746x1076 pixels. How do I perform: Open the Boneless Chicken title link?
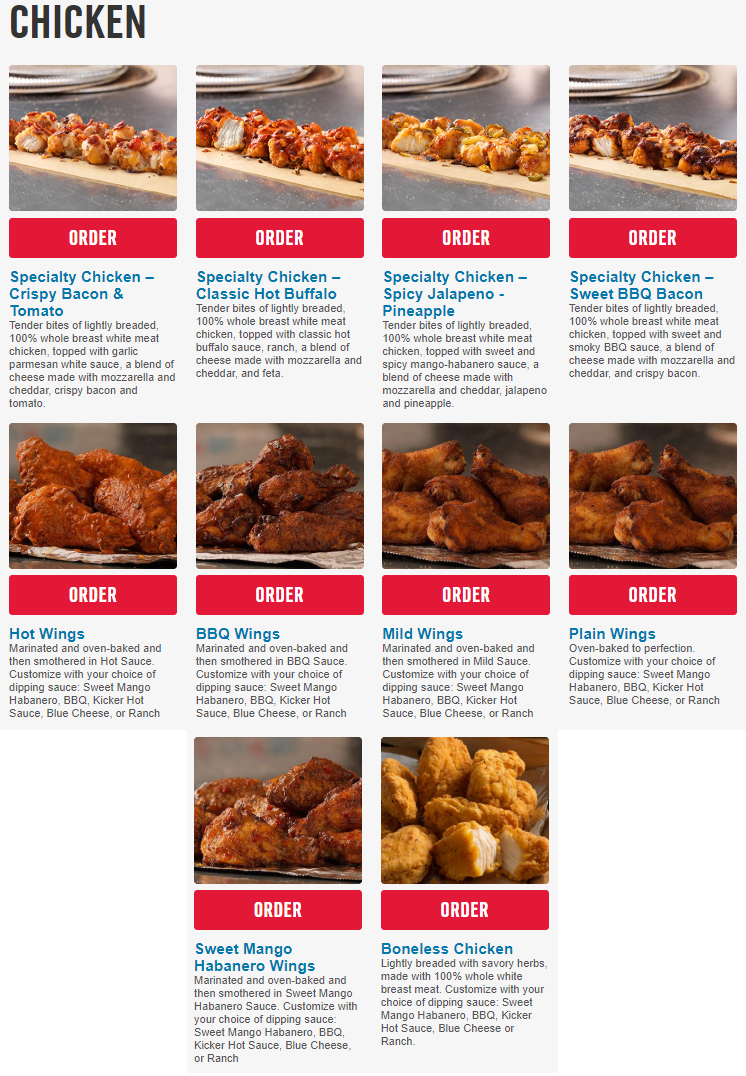(447, 949)
